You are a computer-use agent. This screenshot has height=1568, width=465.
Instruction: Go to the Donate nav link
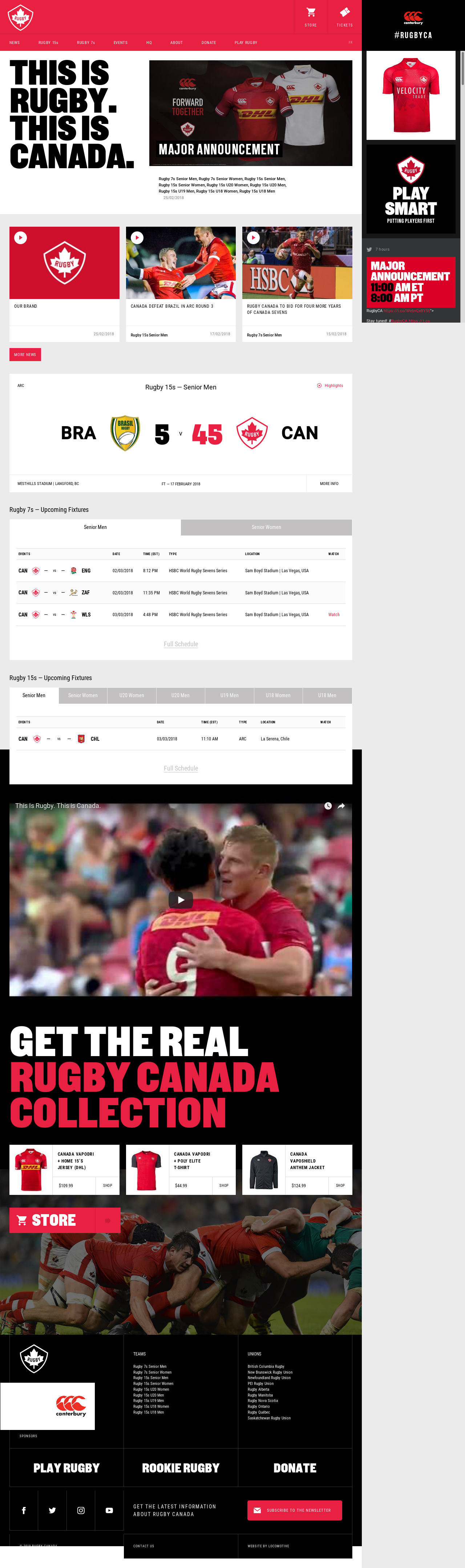[x=209, y=43]
